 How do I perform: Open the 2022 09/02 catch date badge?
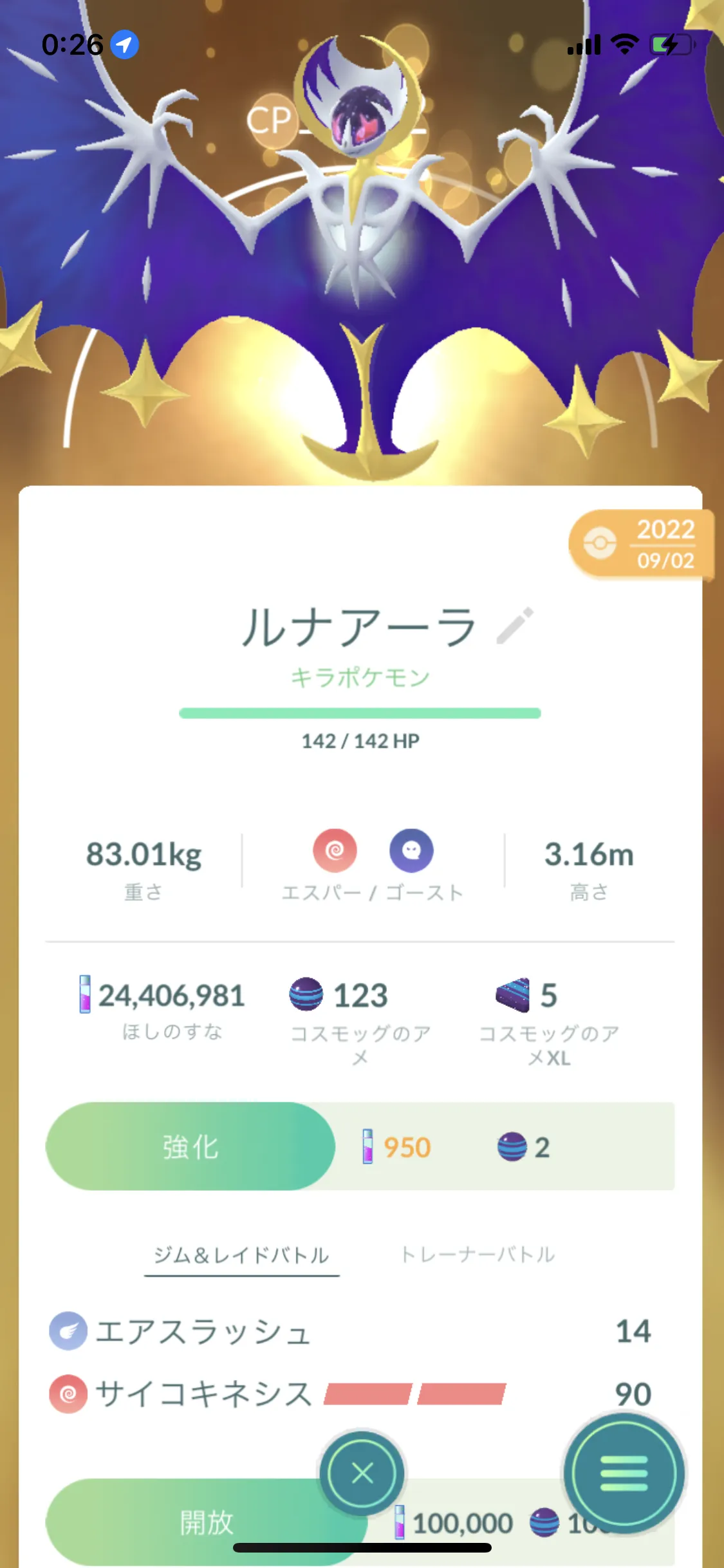[642, 545]
